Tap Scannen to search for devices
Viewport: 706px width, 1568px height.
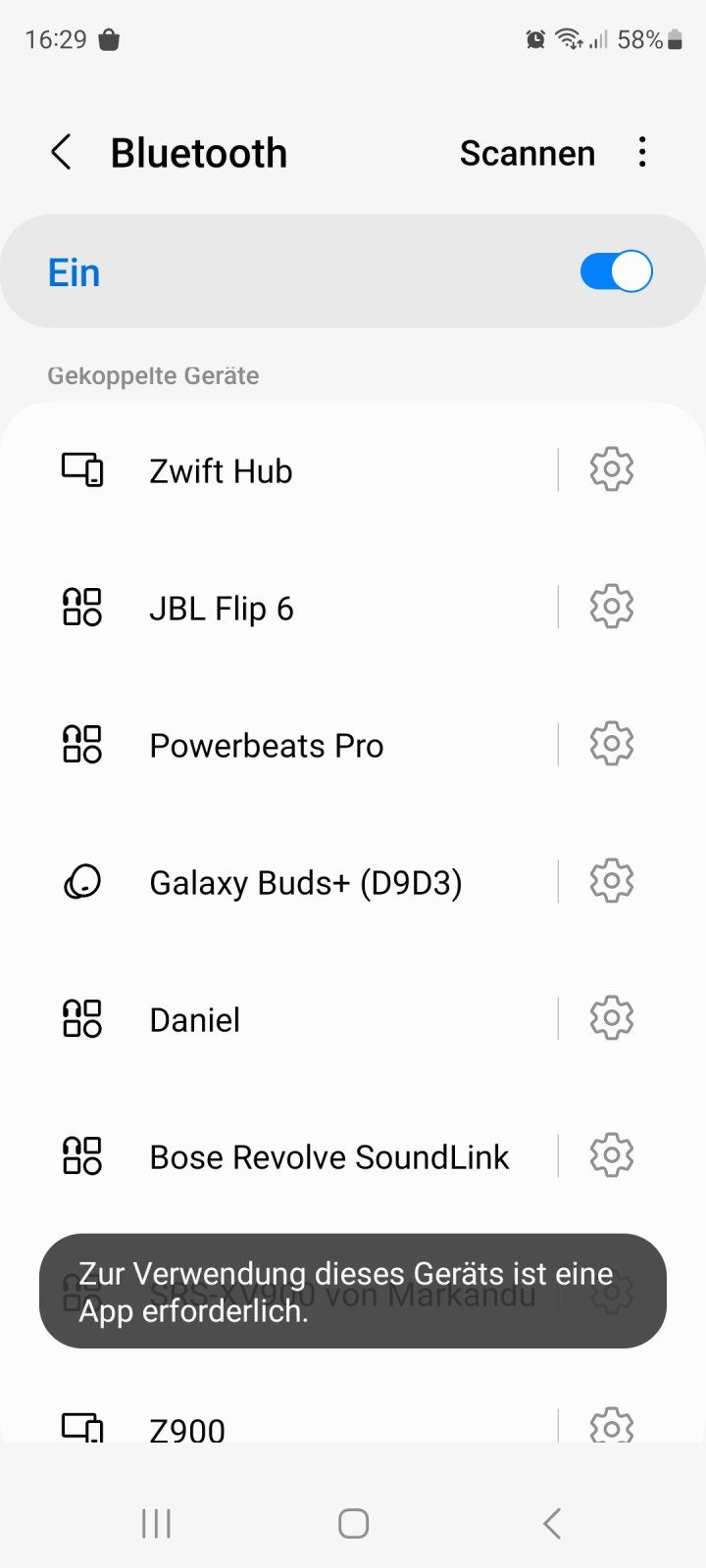527,153
